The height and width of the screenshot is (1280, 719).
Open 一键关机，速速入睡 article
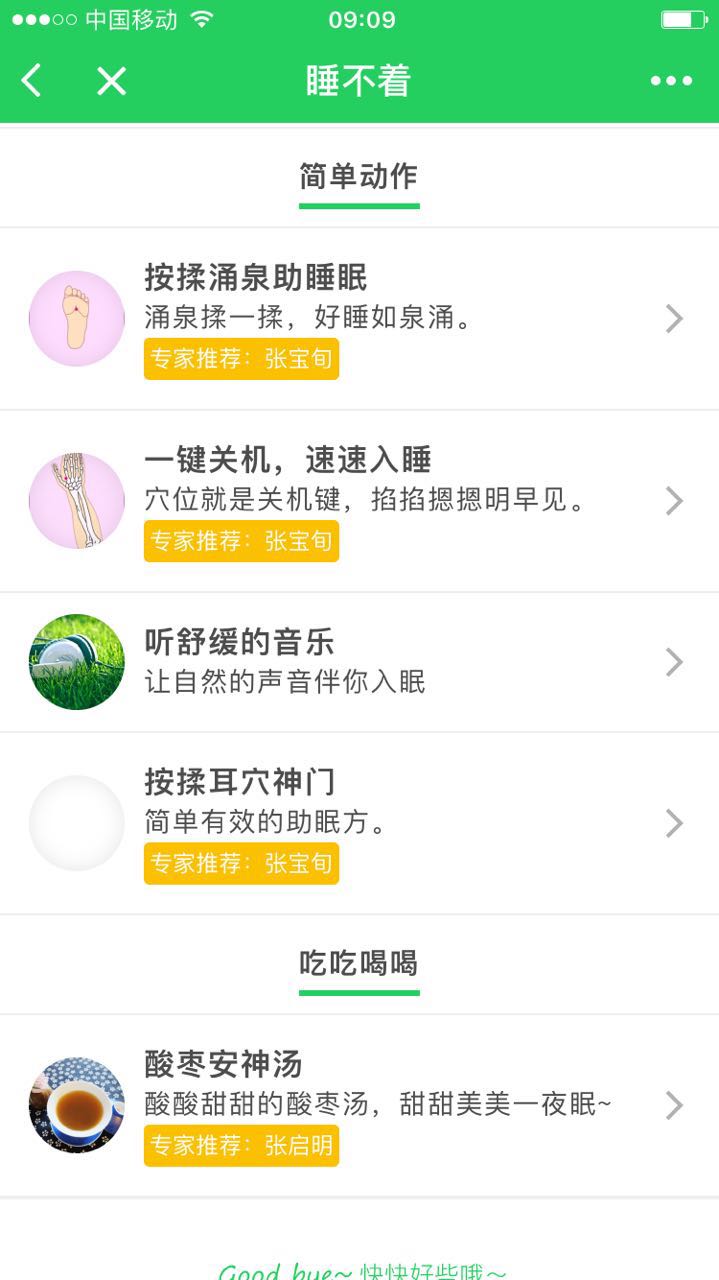pos(359,500)
